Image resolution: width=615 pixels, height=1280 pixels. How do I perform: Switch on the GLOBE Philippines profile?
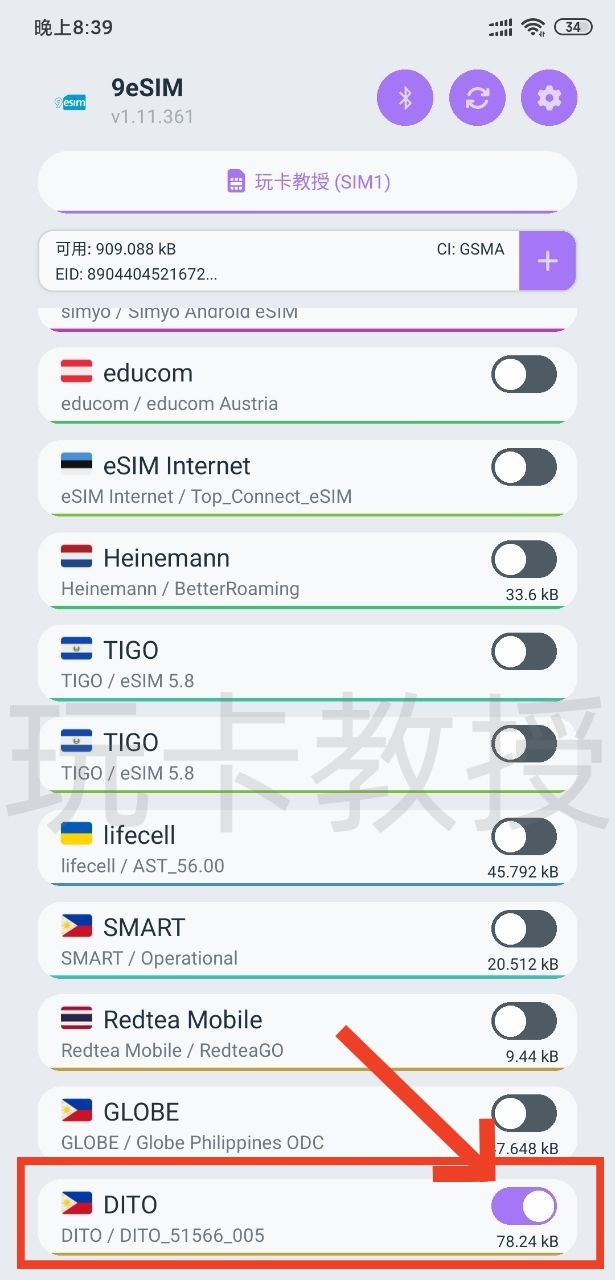point(524,1112)
